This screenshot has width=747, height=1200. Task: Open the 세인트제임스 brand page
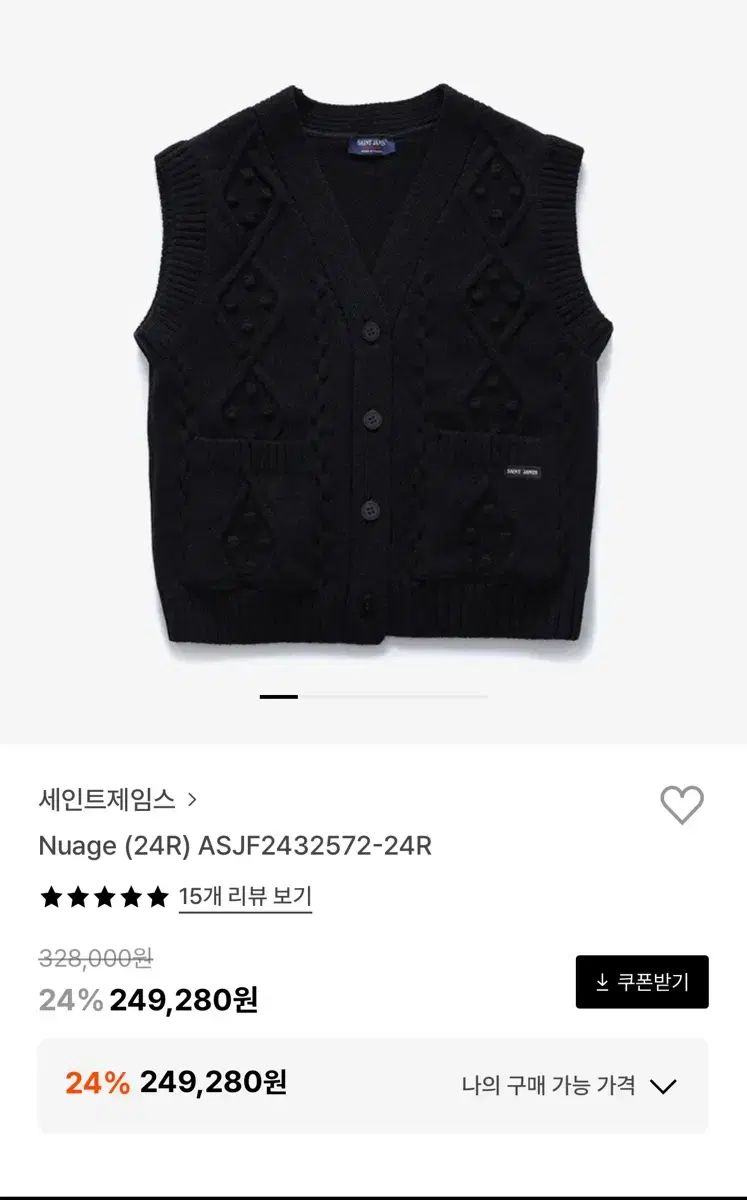pos(117,799)
